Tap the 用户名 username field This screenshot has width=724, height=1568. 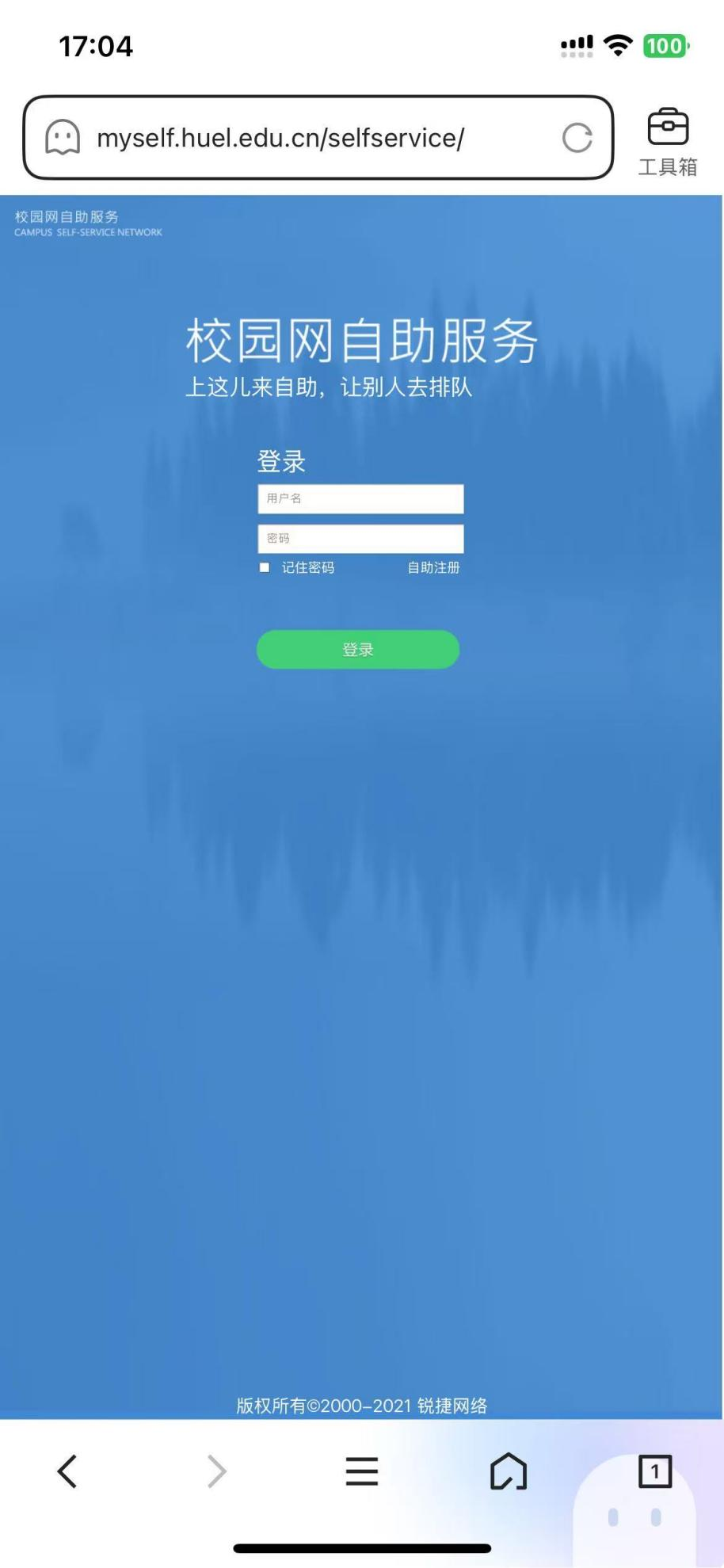(x=360, y=498)
